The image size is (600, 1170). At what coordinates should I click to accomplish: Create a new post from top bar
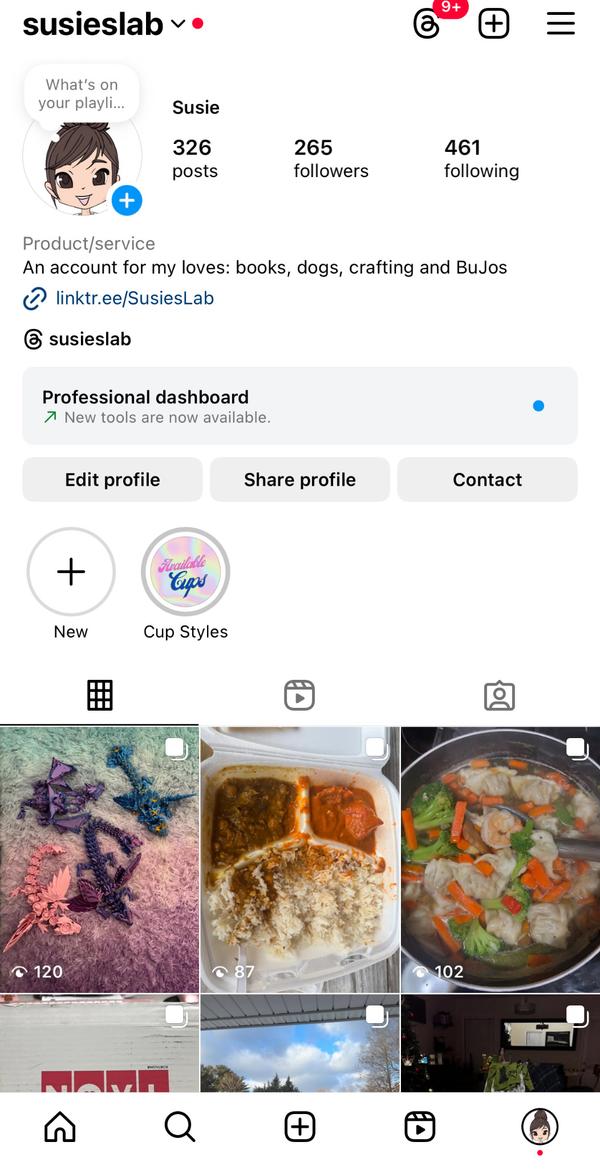click(x=494, y=24)
